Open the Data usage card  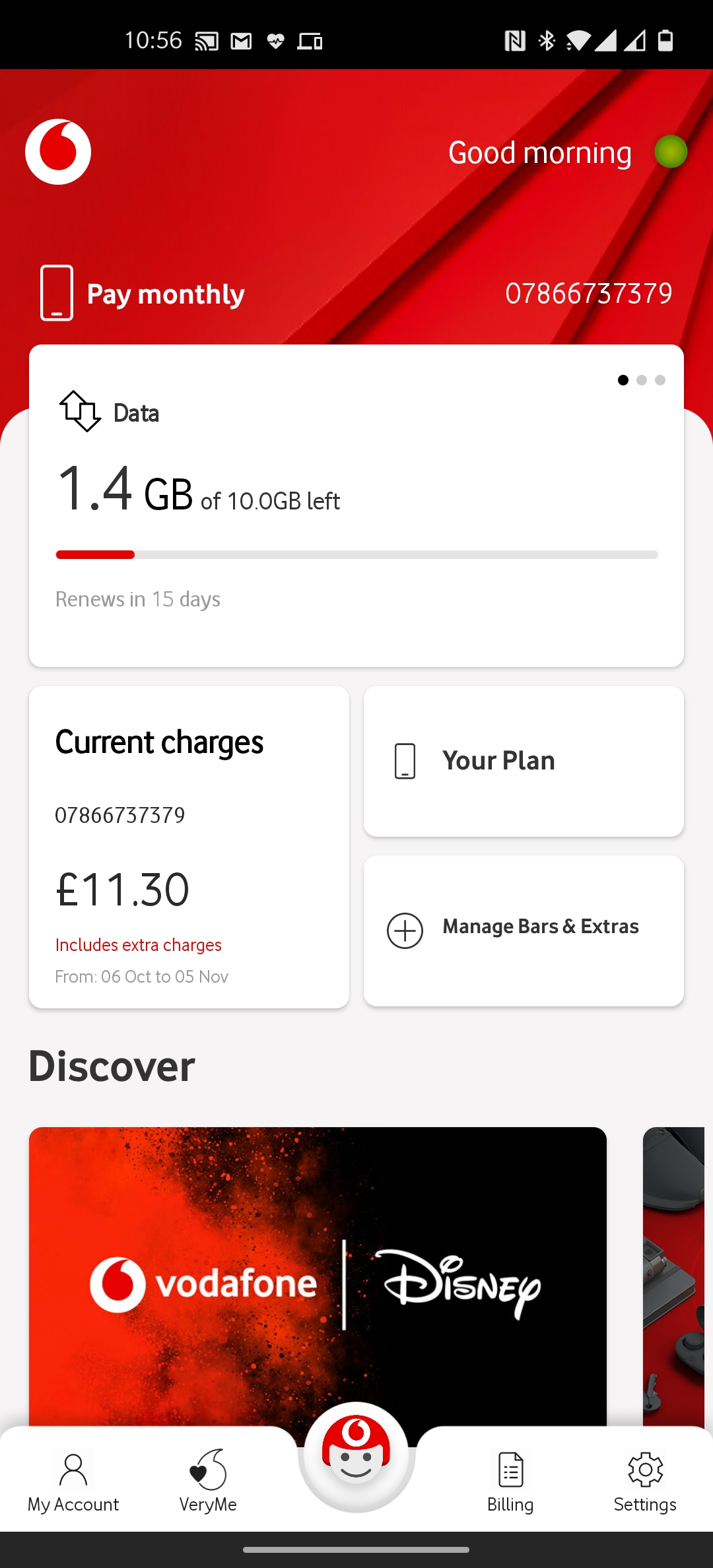pyautogui.click(x=356, y=506)
